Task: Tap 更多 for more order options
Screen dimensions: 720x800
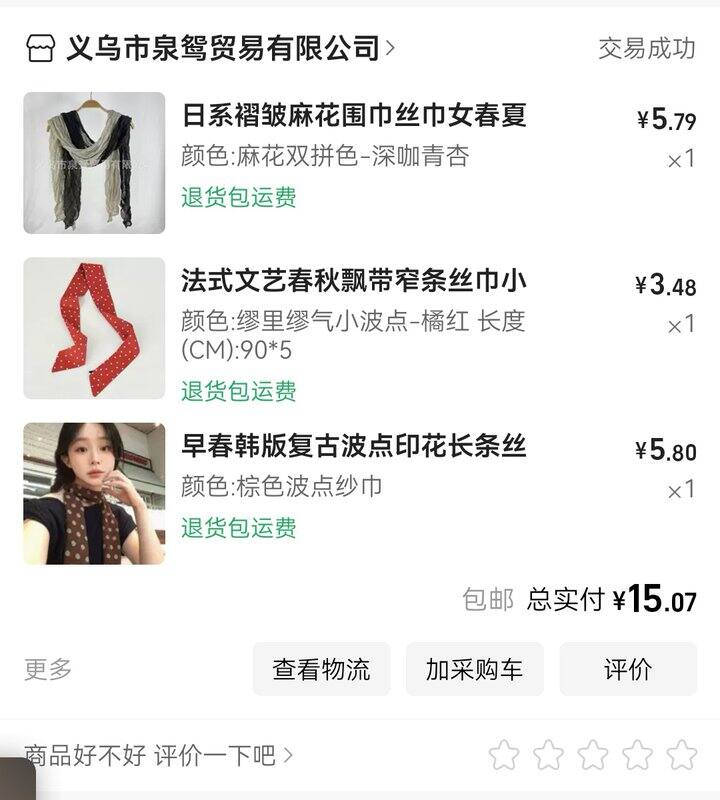Action: [x=48, y=669]
